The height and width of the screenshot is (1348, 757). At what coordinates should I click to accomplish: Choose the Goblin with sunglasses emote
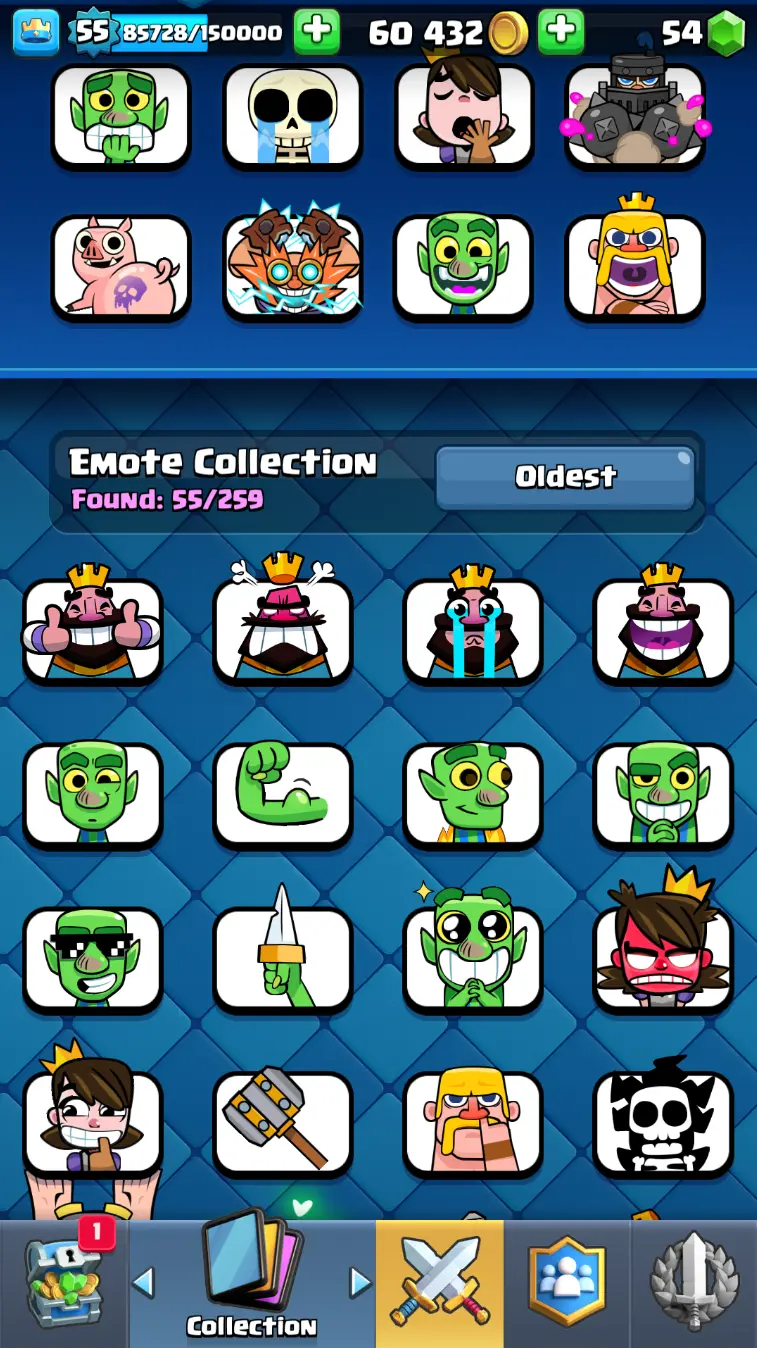pyautogui.click(x=92, y=958)
